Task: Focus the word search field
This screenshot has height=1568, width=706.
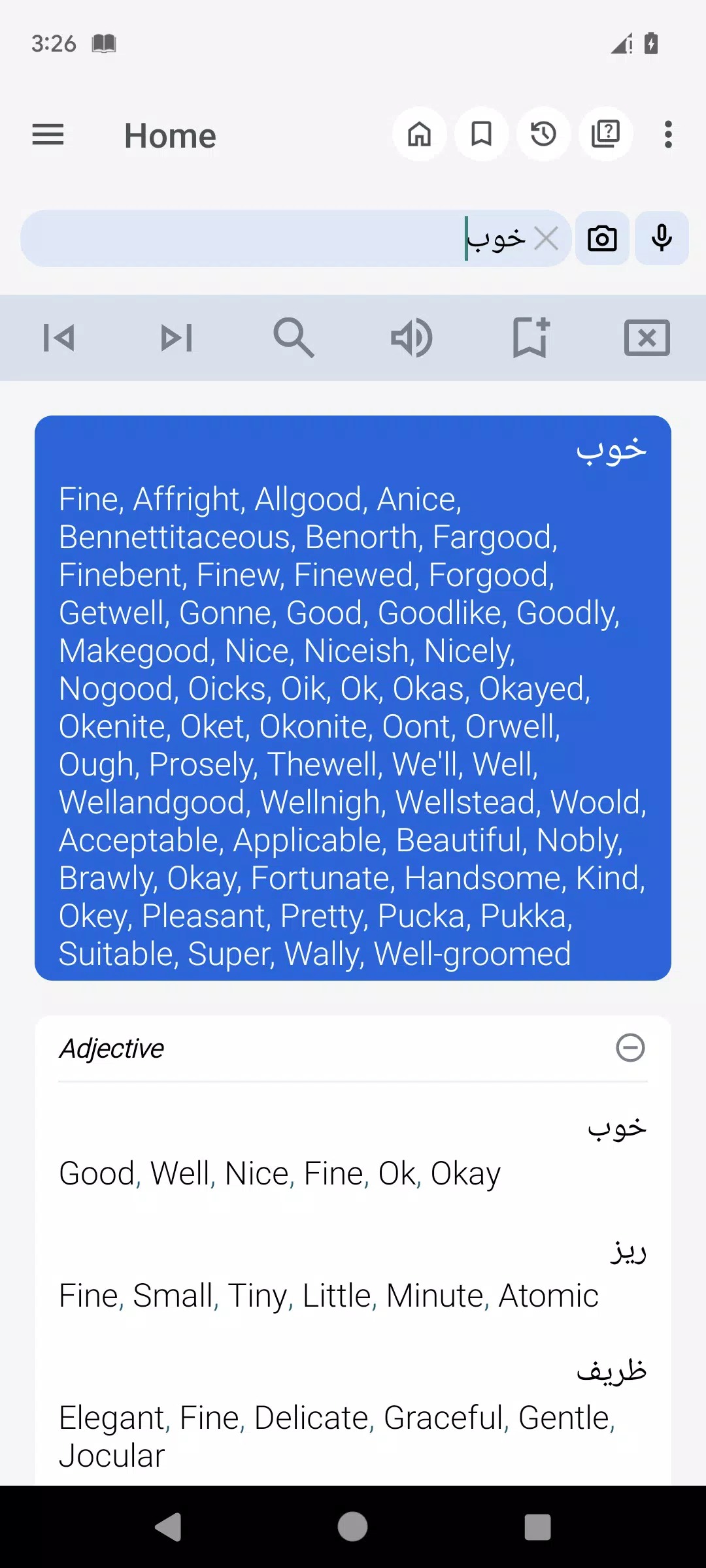Action: tap(261, 238)
